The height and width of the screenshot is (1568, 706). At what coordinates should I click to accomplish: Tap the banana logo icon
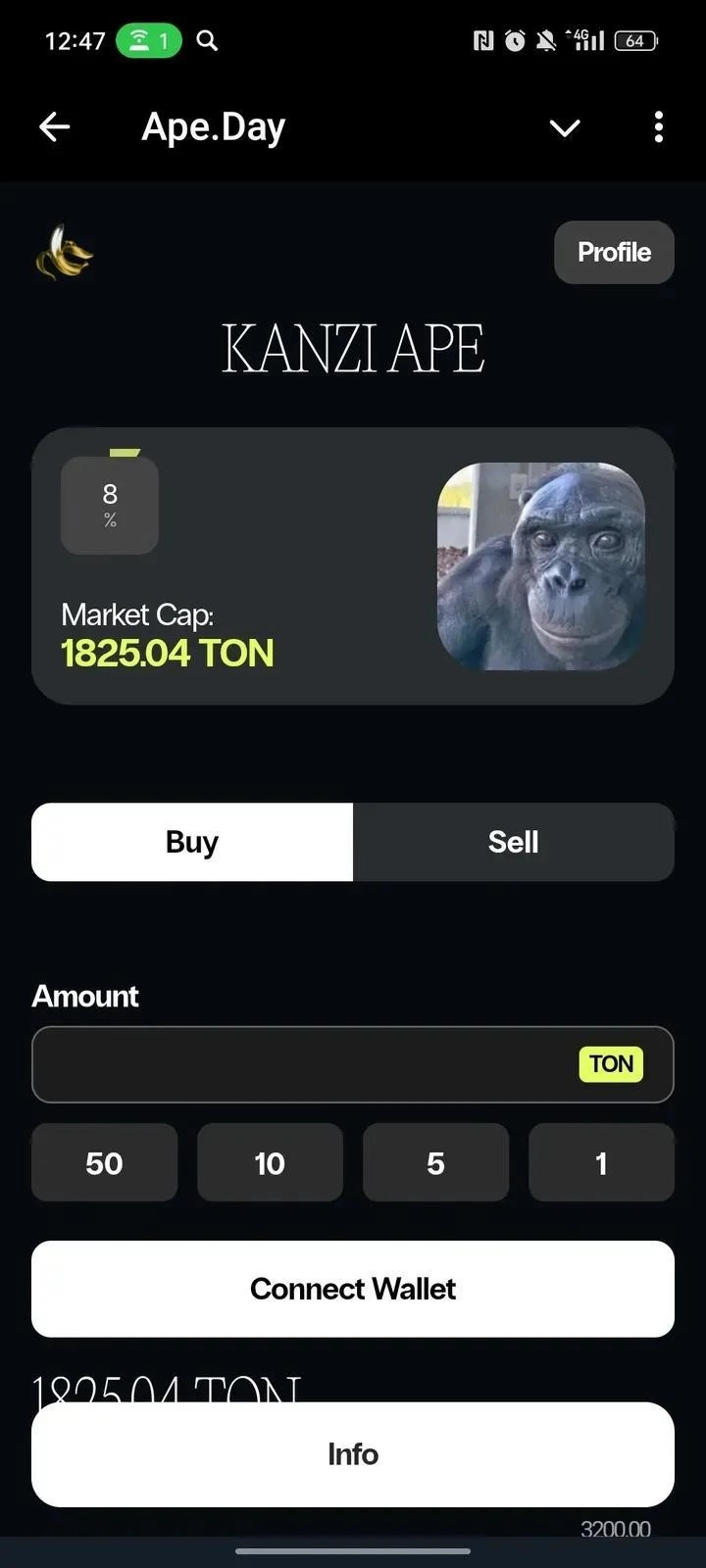pyautogui.click(x=64, y=253)
